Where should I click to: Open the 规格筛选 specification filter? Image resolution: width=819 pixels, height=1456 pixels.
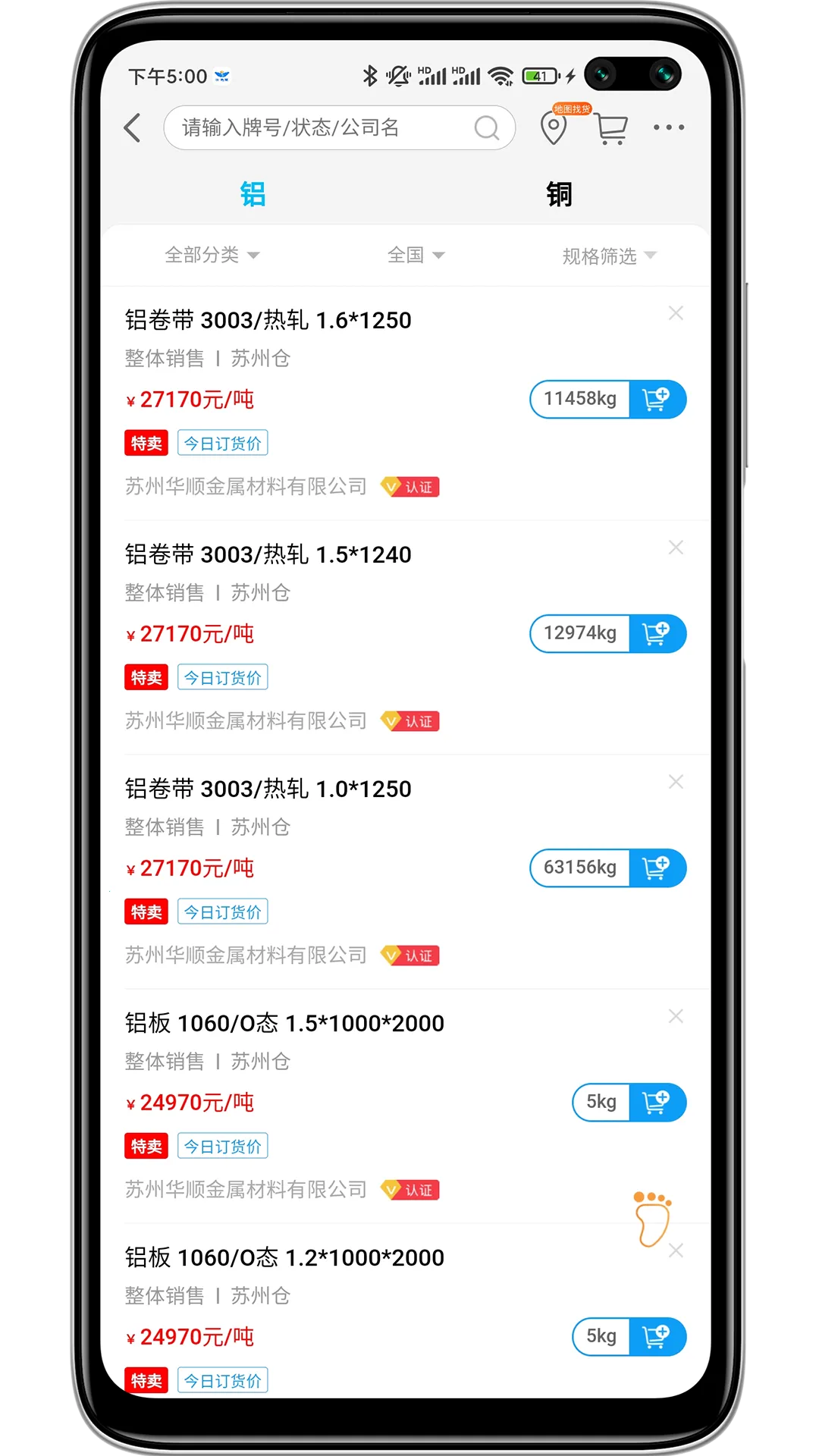(x=606, y=255)
